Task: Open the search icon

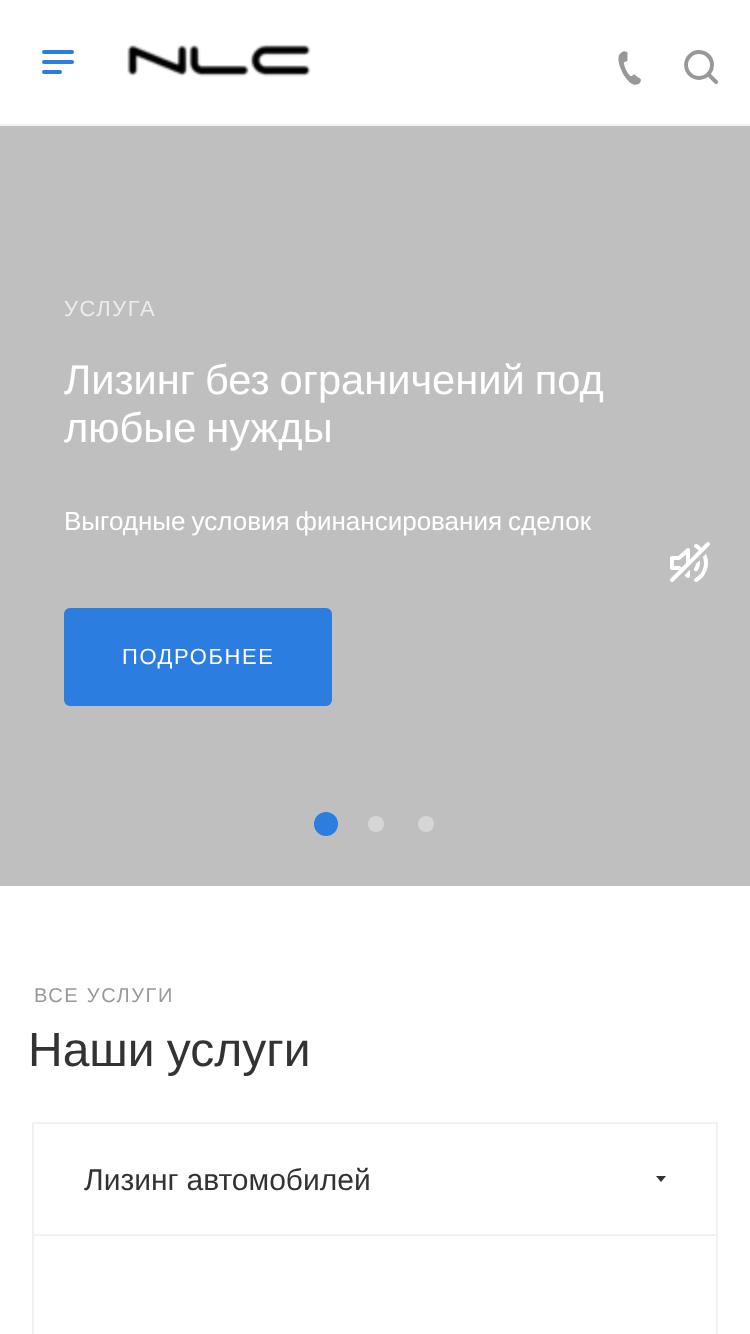Action: (701, 67)
